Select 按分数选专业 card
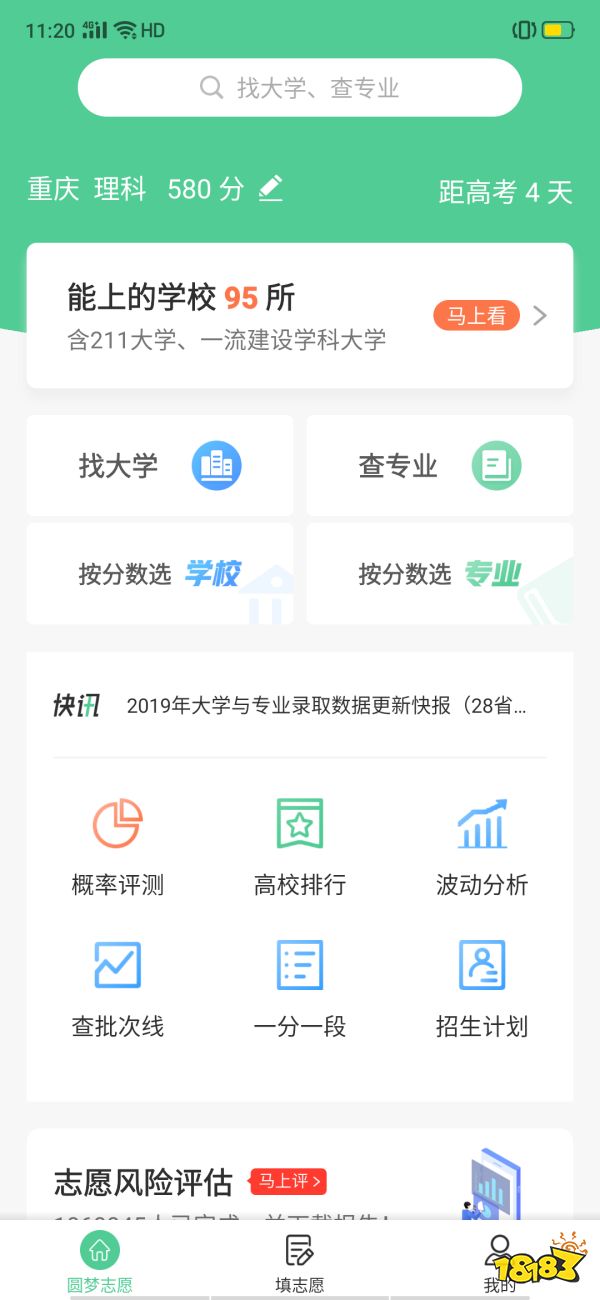Image resolution: width=600 pixels, height=1300 pixels. [x=440, y=574]
